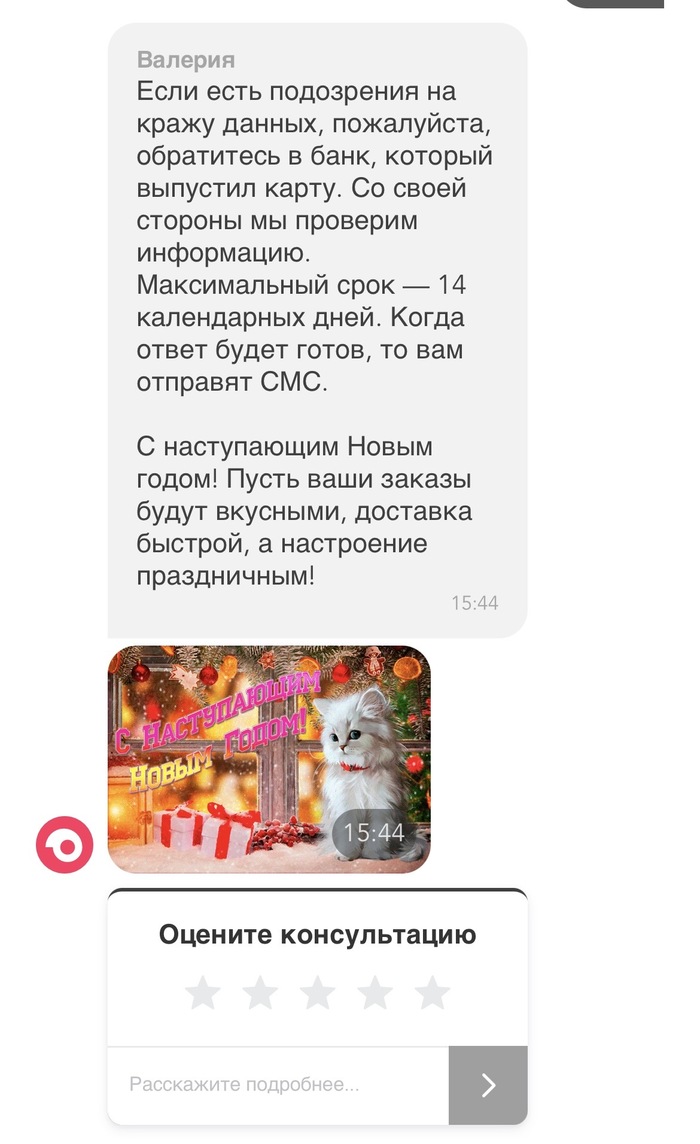The width and height of the screenshot is (700, 1144).
Task: Select the third rating star
Action: pyautogui.click(x=318, y=993)
